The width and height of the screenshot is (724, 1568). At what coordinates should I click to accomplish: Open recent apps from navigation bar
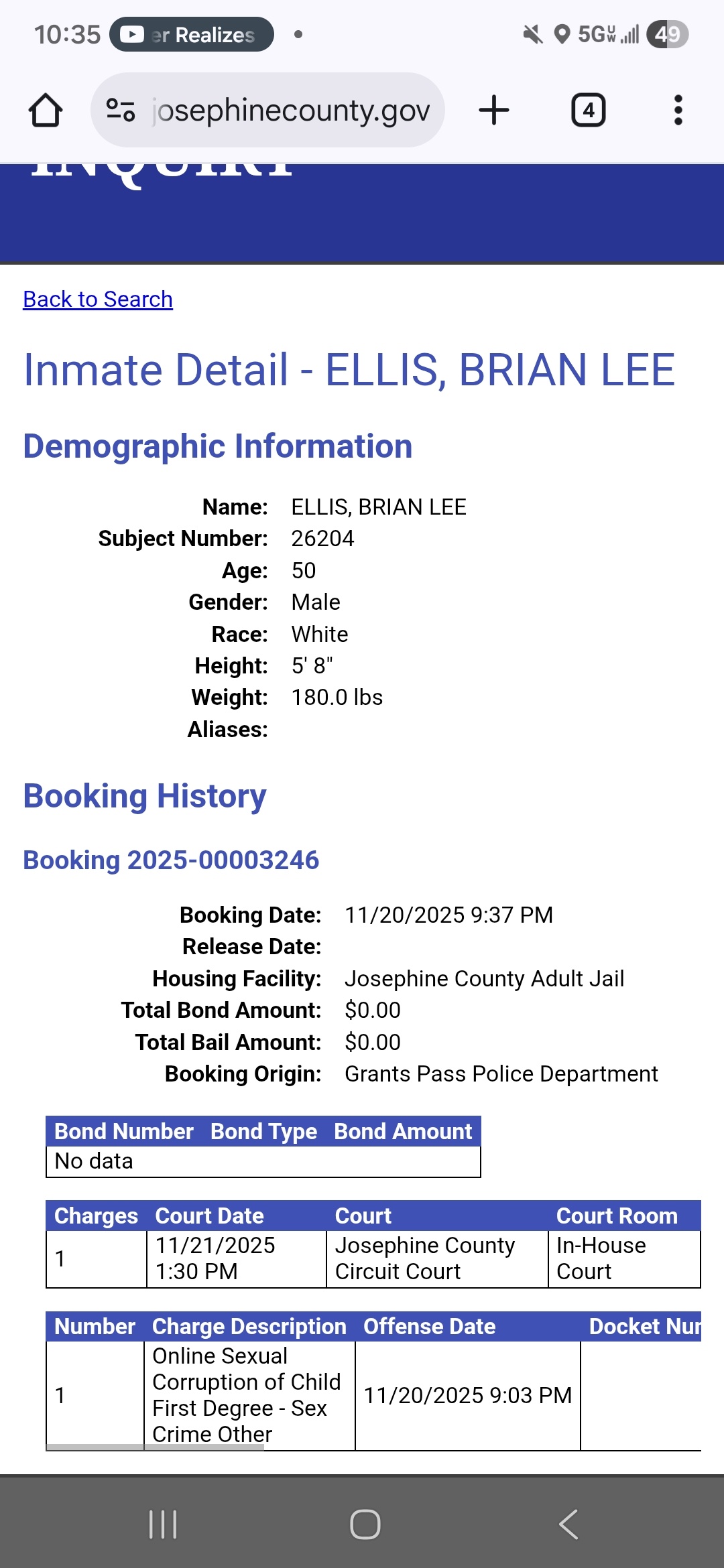163,1524
